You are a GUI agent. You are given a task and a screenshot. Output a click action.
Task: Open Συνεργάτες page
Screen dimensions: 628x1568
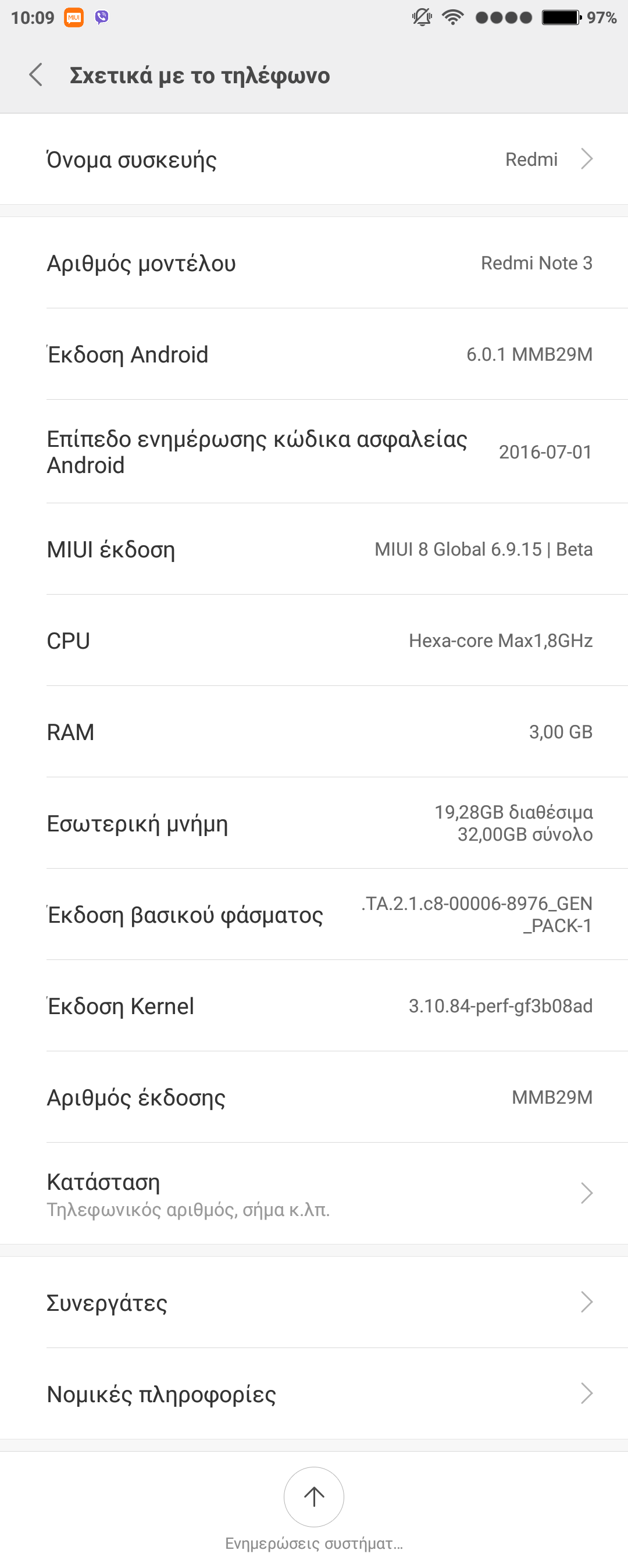tap(314, 1302)
